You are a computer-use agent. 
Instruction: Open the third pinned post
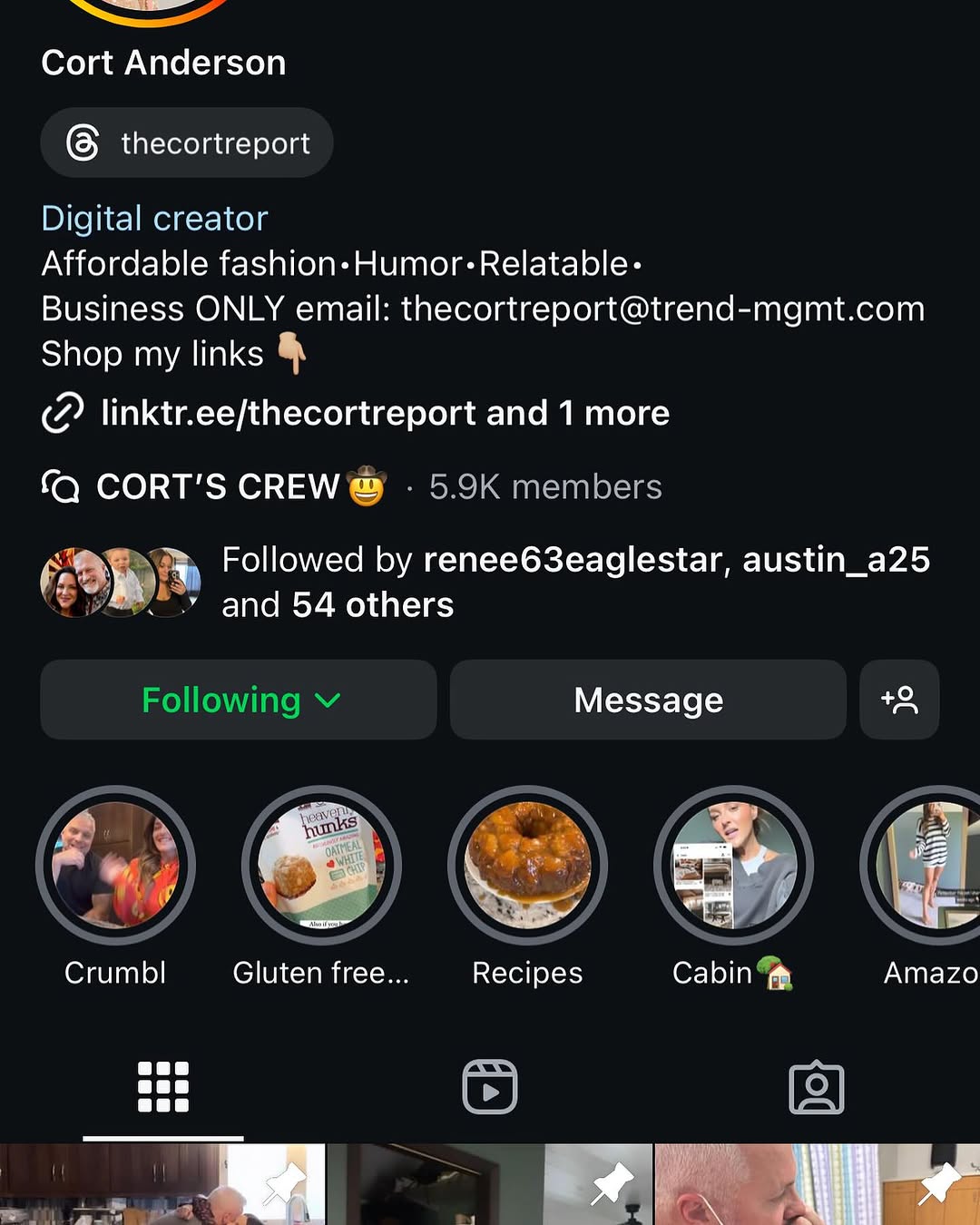coord(817,1185)
